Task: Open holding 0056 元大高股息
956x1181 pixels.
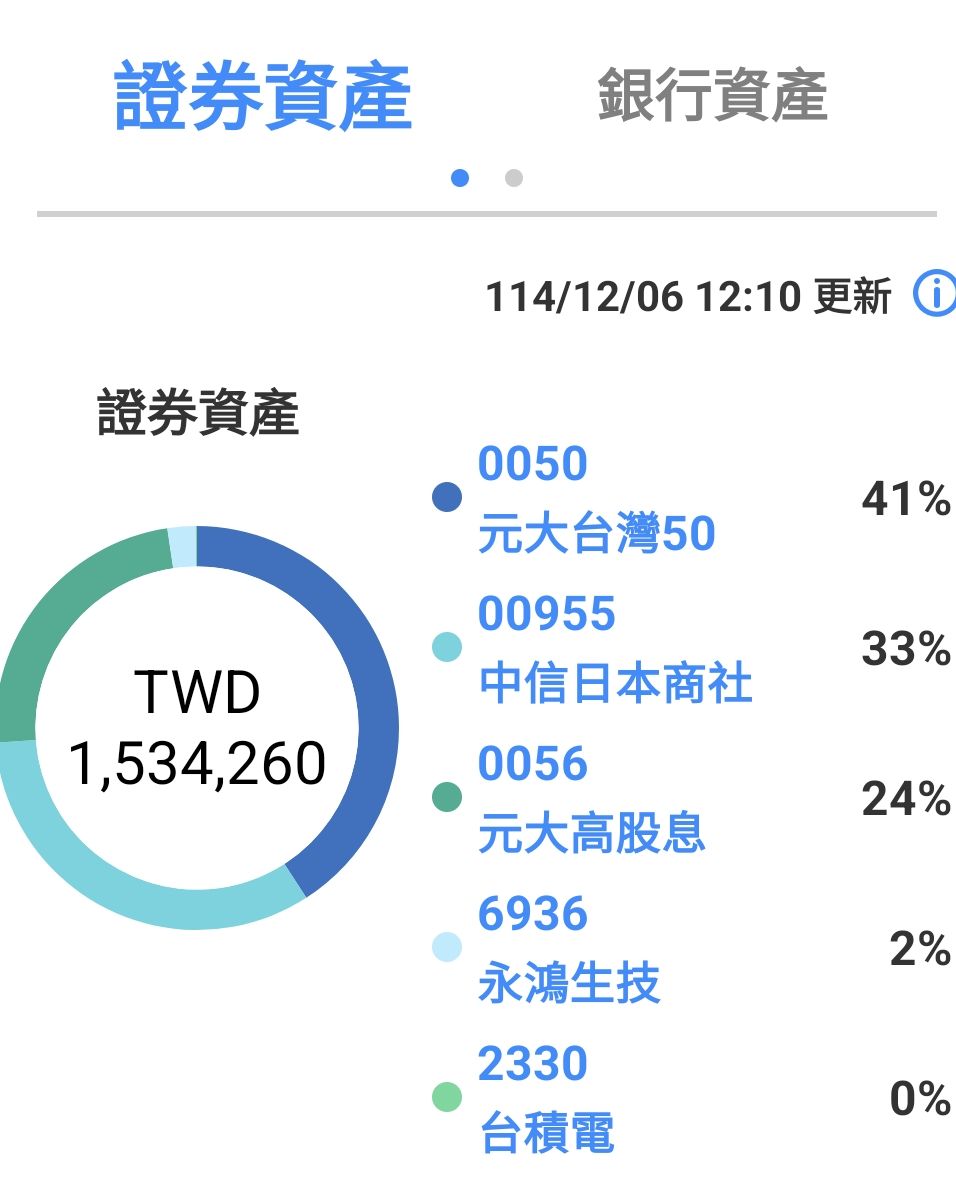Action: coord(691,798)
